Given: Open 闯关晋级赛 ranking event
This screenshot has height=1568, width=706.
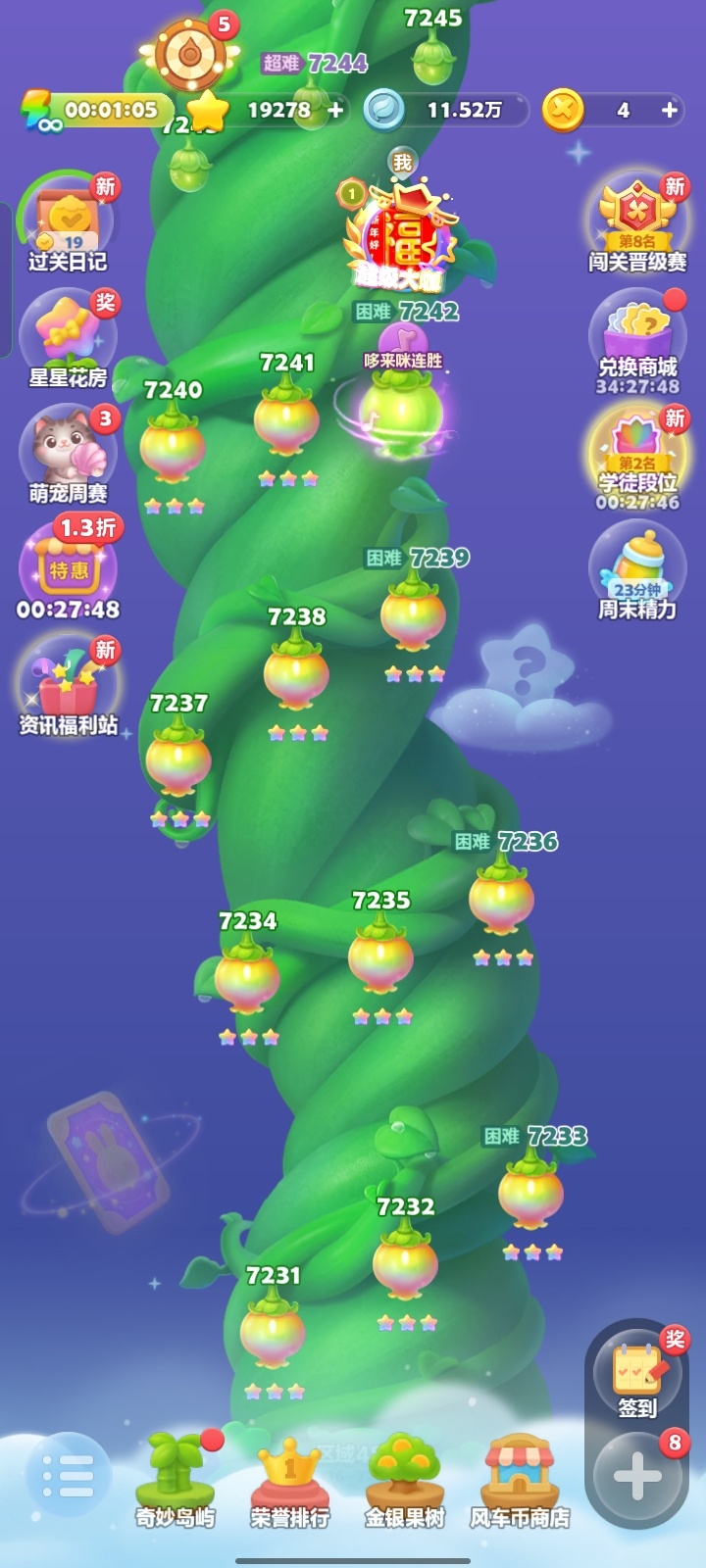Looking at the screenshot, I should [x=637, y=223].
